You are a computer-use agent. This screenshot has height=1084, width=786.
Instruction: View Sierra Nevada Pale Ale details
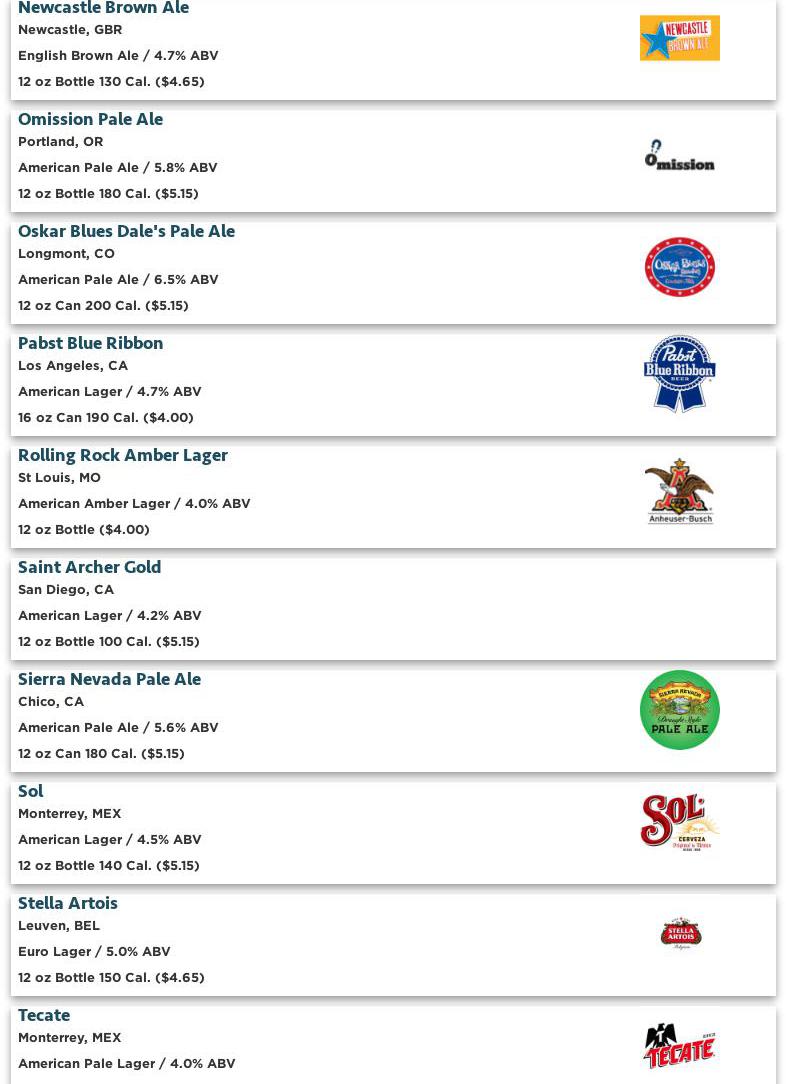(x=393, y=720)
